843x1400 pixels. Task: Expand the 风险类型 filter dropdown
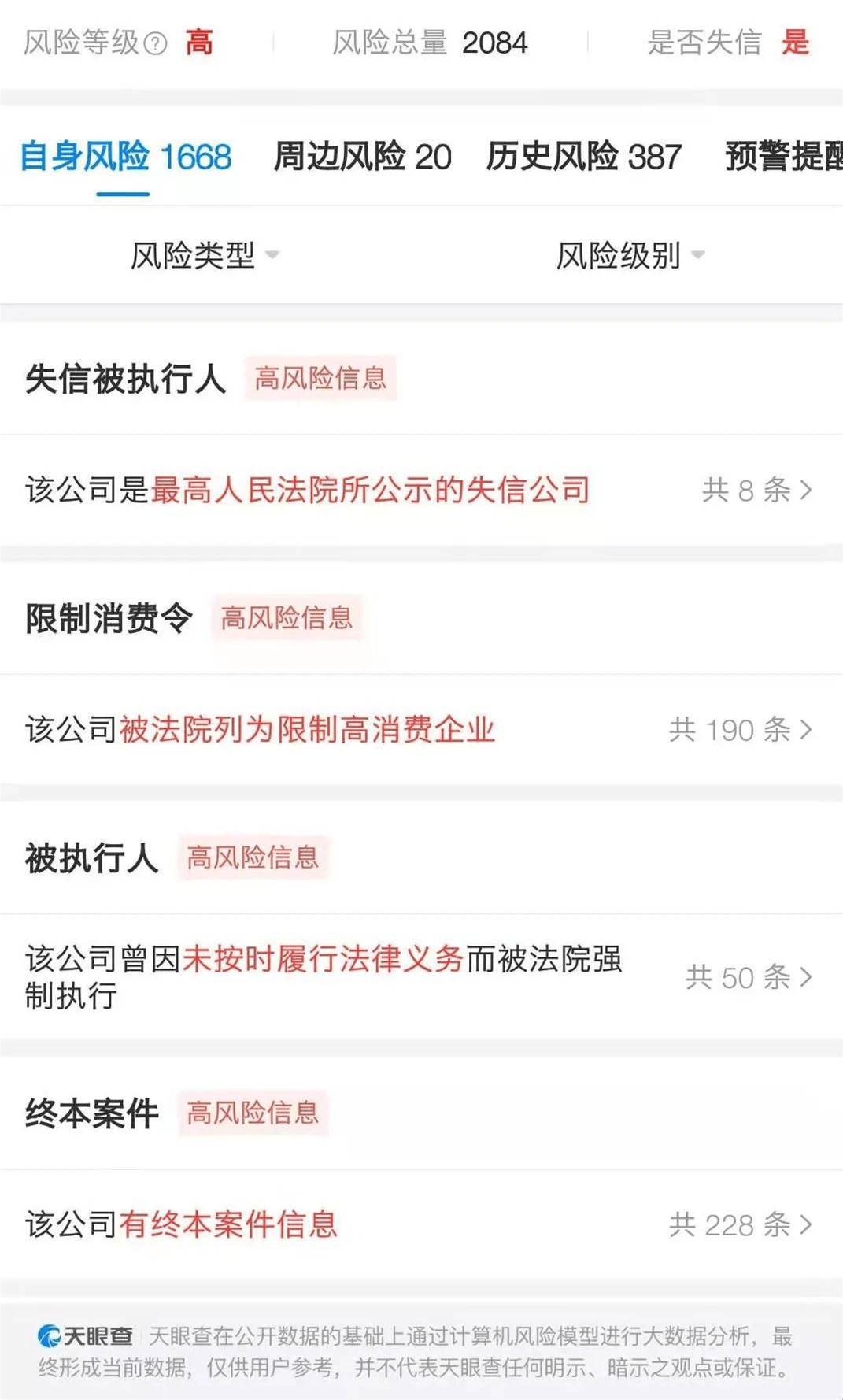[x=205, y=255]
